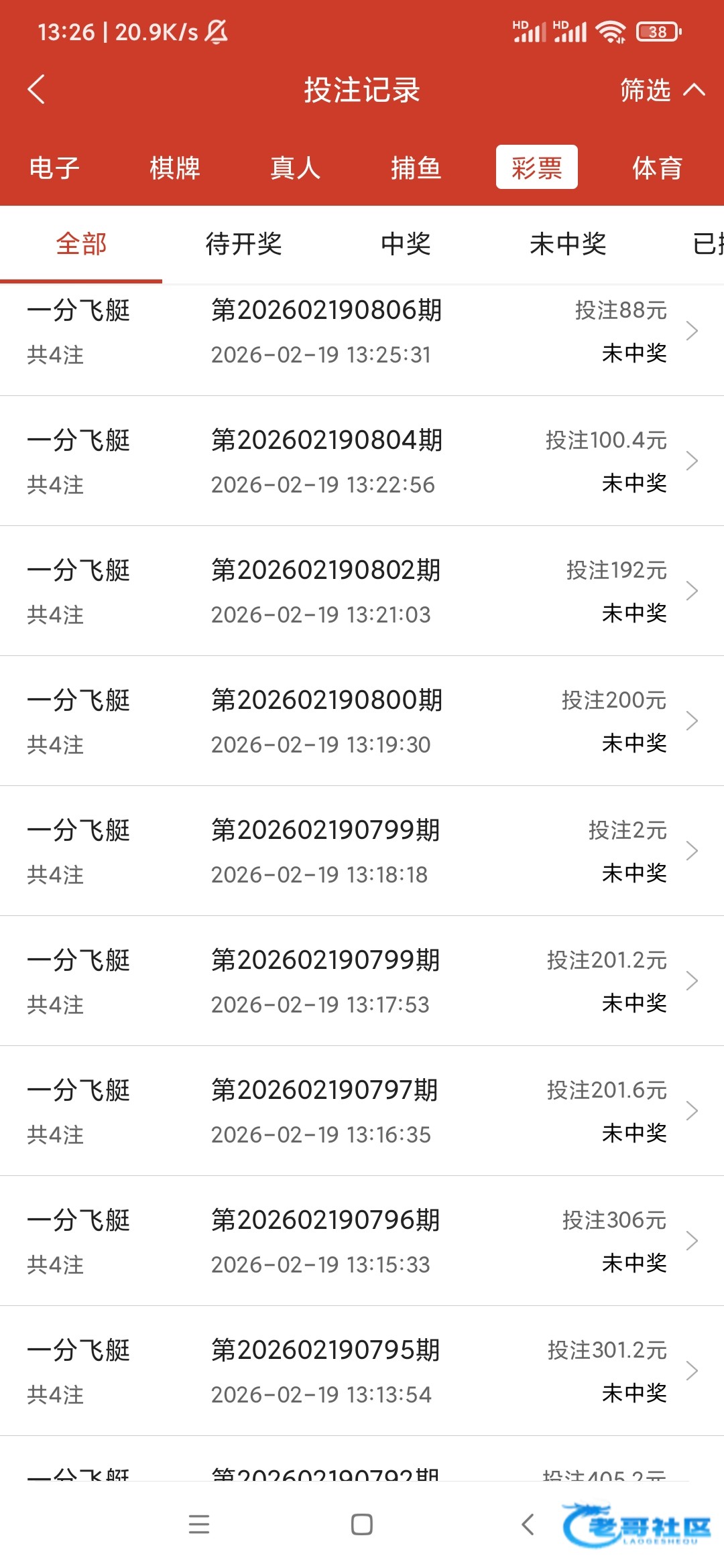Go back from the 投注记录 page
724x1568 pixels.
(37, 89)
